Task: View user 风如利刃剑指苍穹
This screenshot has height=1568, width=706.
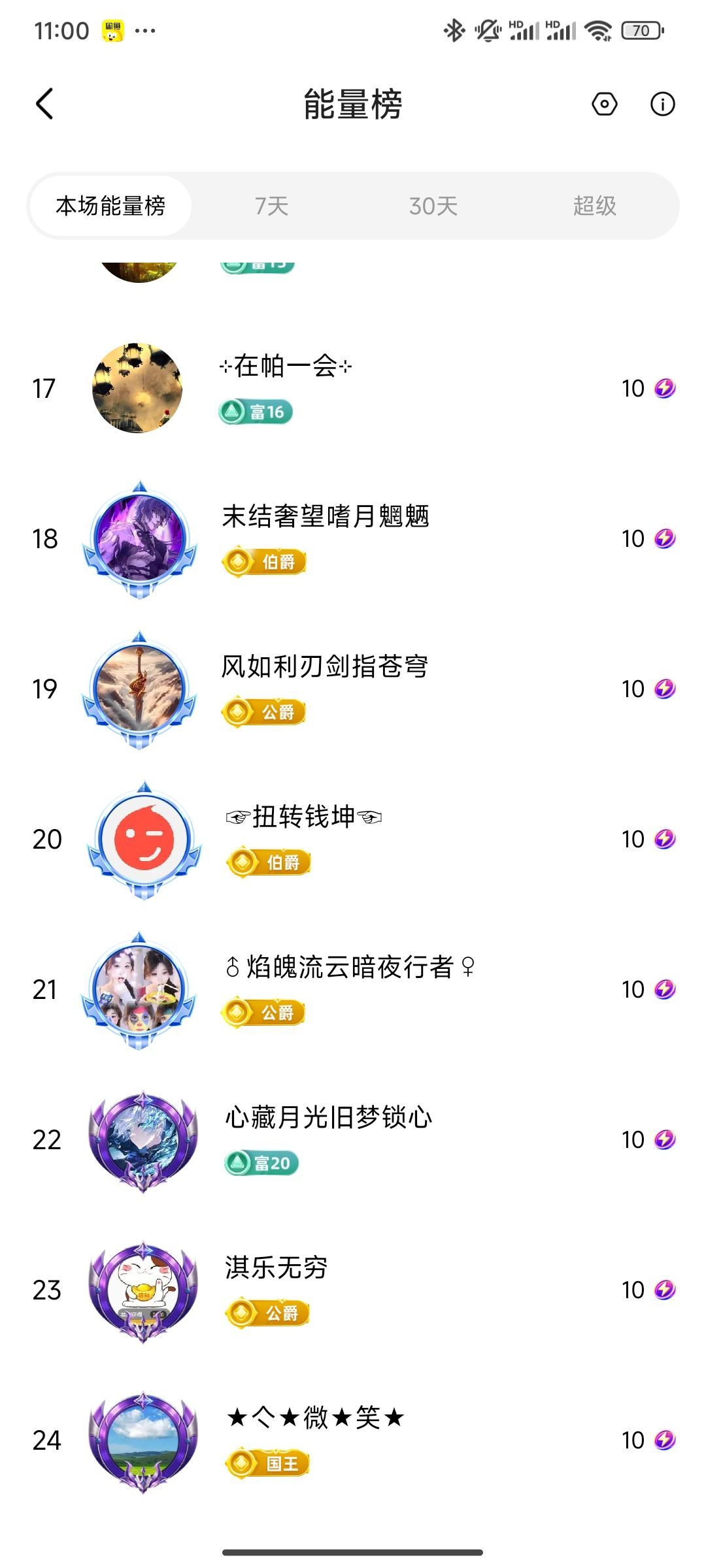Action: tap(324, 687)
